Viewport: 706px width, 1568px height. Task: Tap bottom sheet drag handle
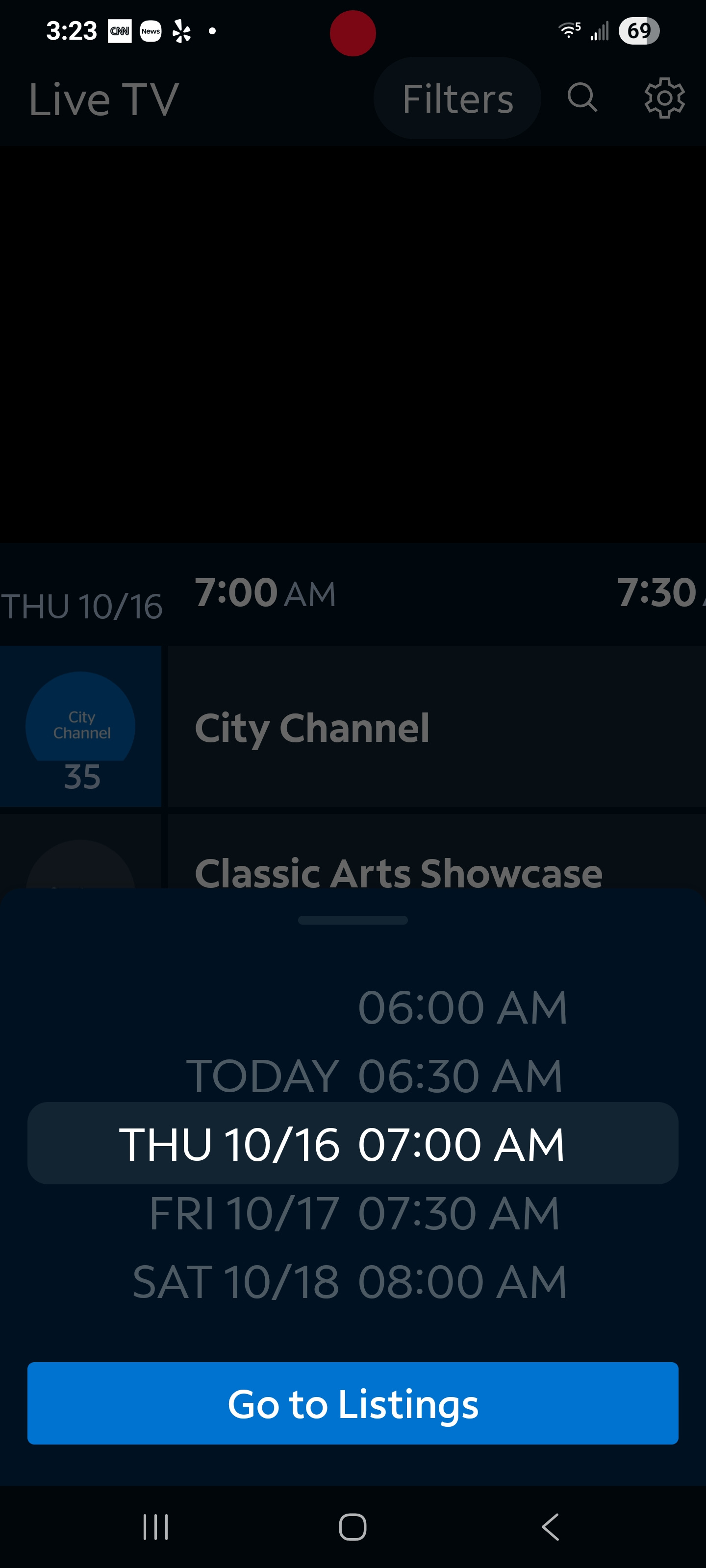point(353,920)
